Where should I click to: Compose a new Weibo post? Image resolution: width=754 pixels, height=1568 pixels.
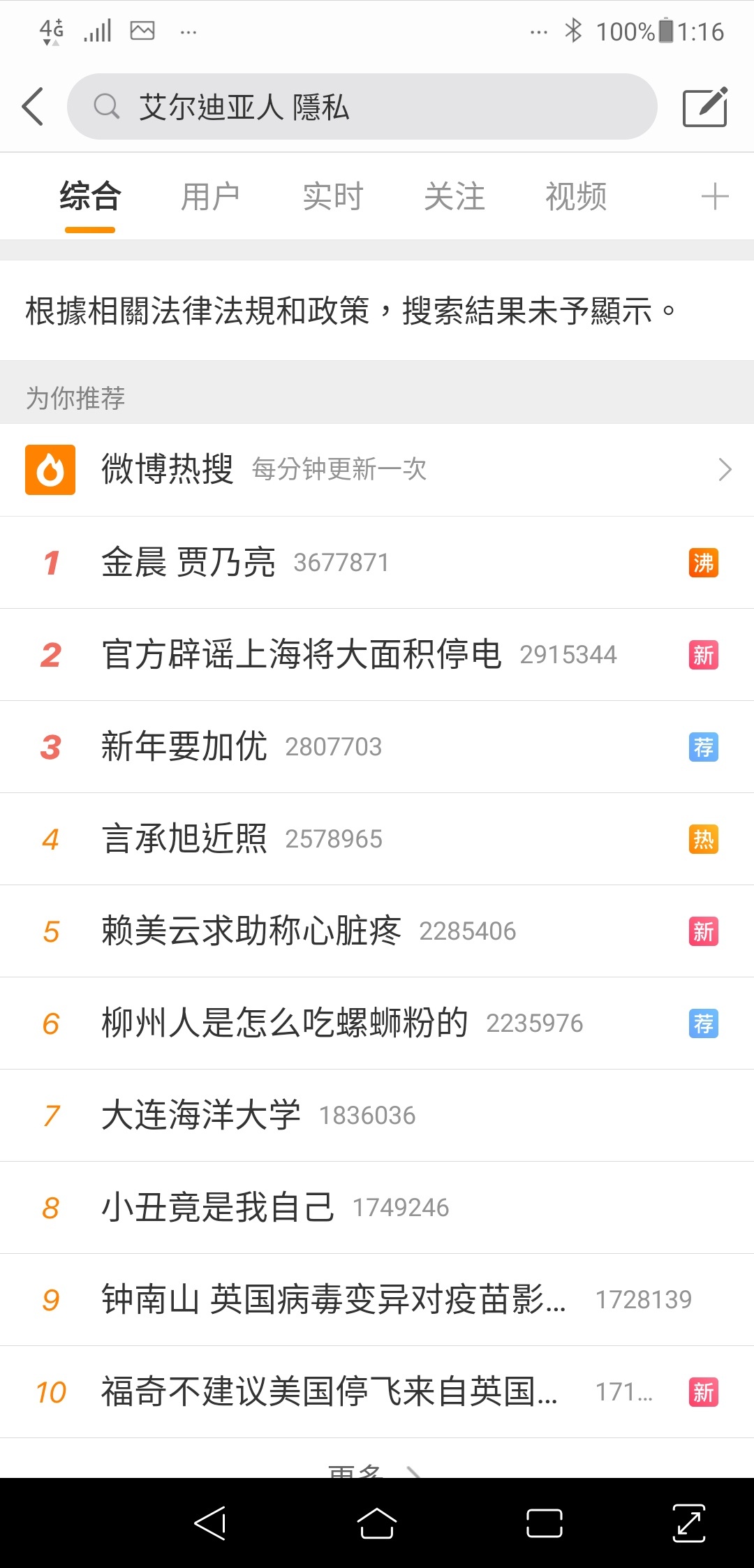coord(705,107)
